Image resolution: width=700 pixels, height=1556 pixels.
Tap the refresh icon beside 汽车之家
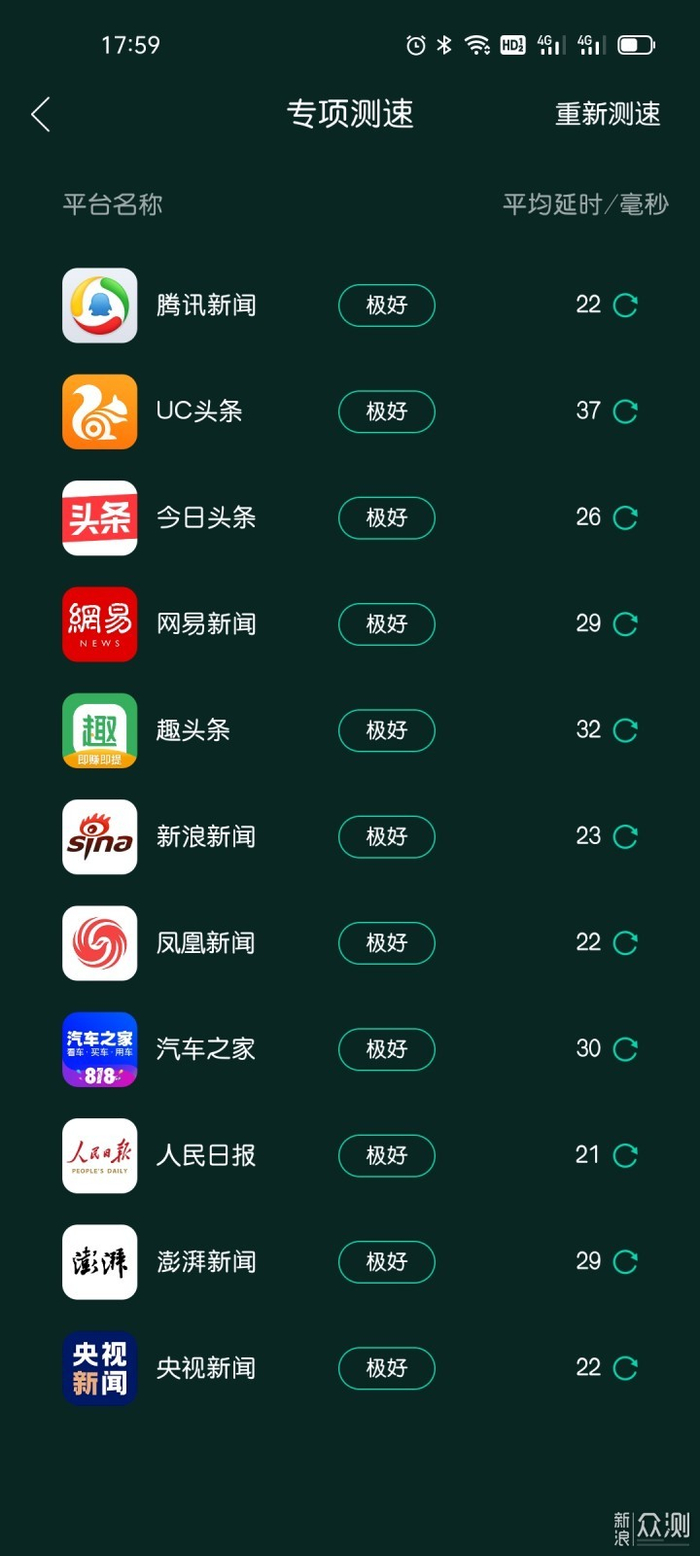point(625,1049)
